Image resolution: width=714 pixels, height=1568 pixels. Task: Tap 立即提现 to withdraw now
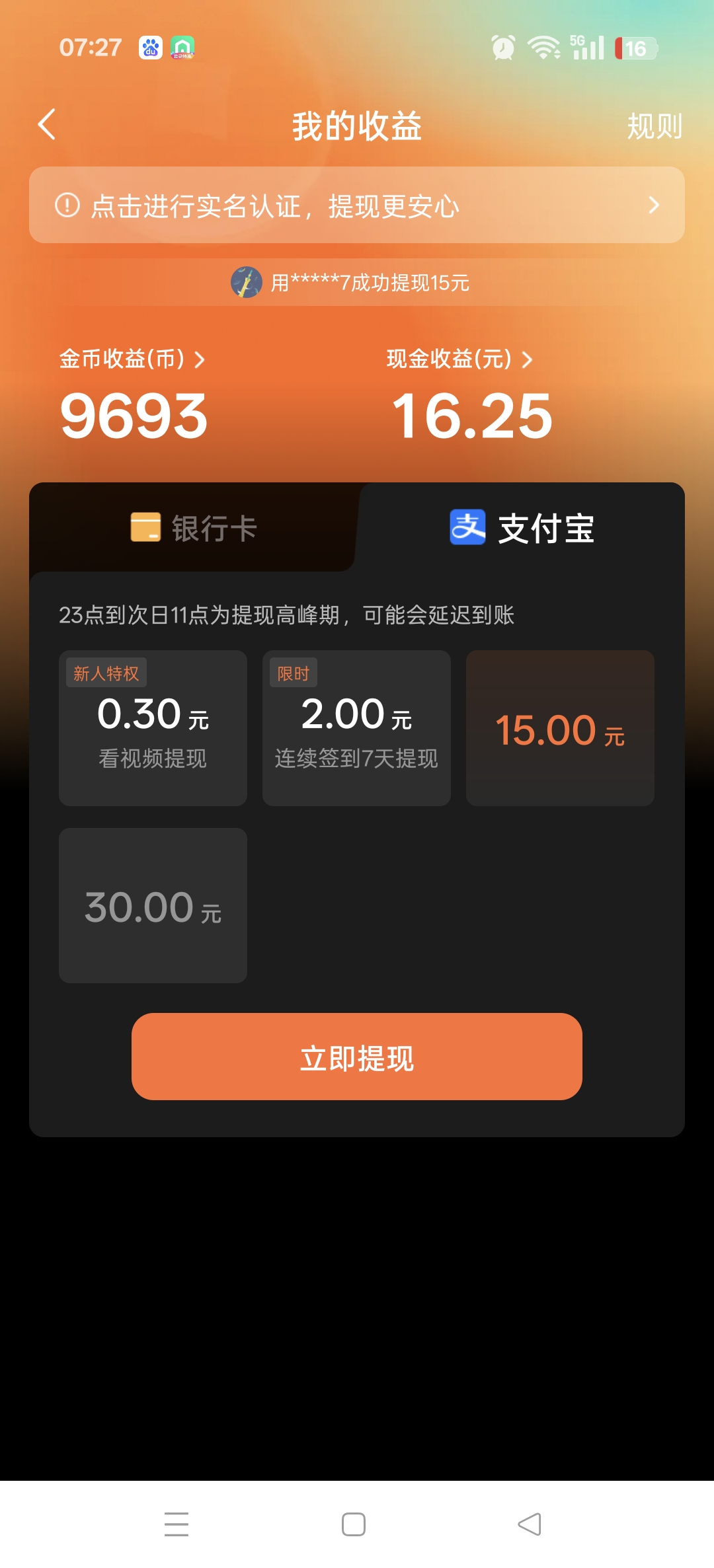click(357, 1057)
